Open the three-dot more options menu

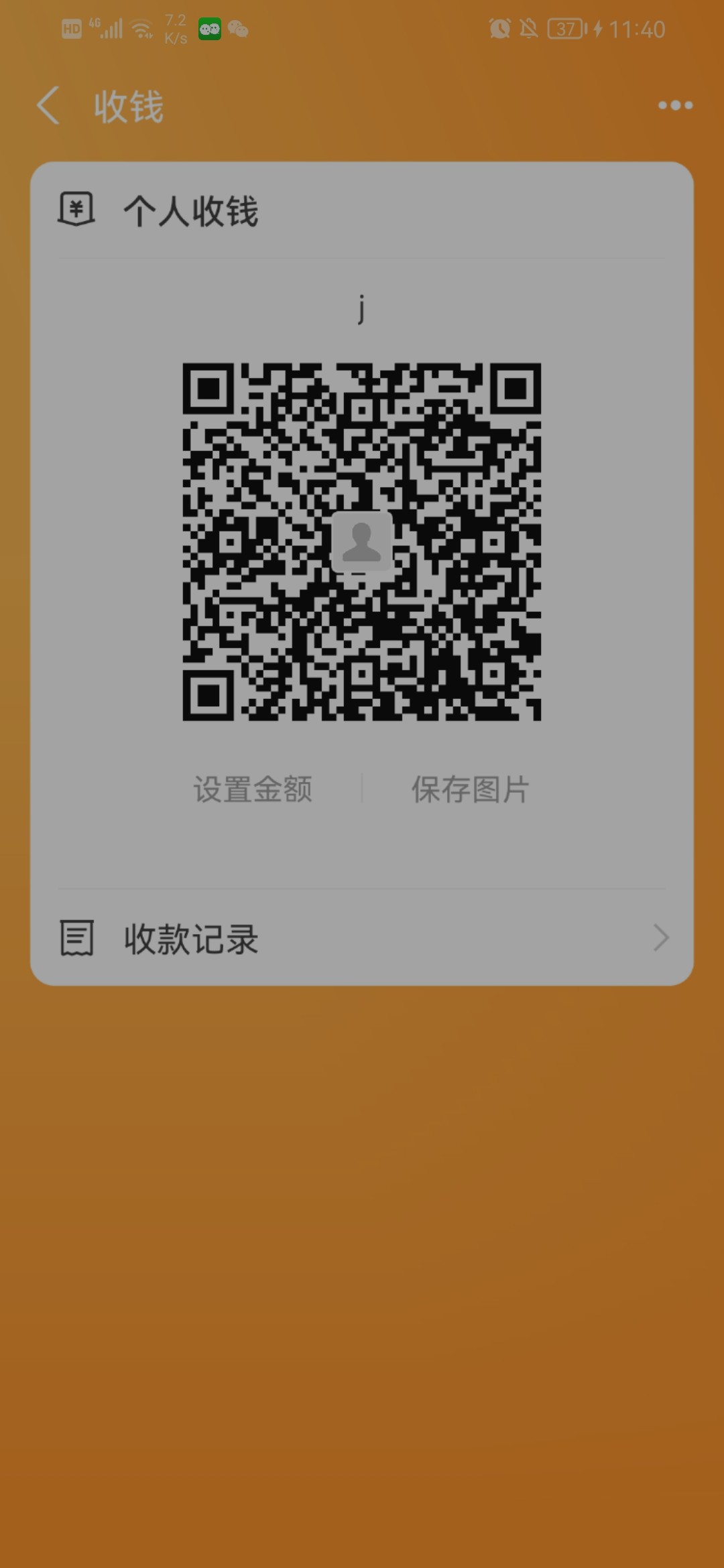[674, 105]
